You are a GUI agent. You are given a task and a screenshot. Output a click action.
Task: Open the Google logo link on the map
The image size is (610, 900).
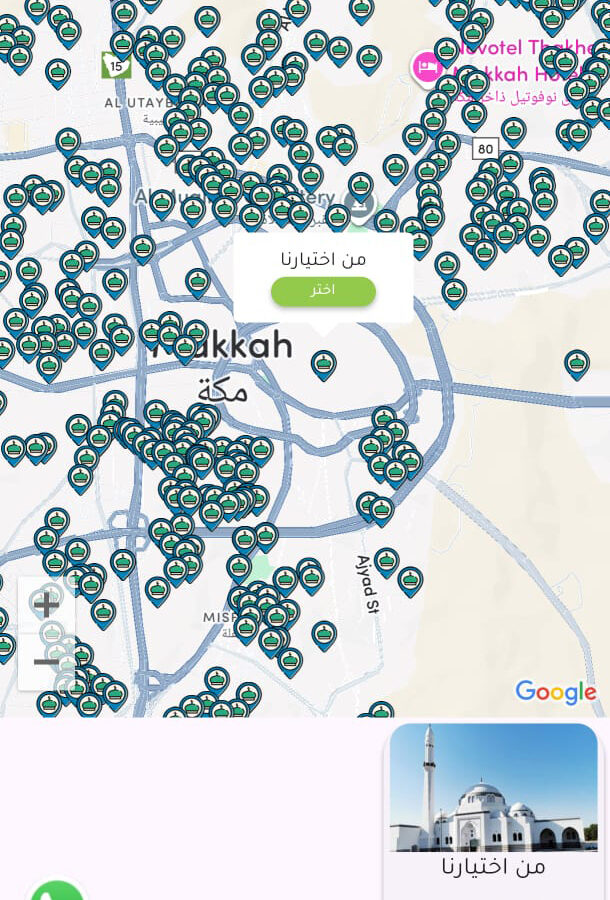pyautogui.click(x=555, y=692)
